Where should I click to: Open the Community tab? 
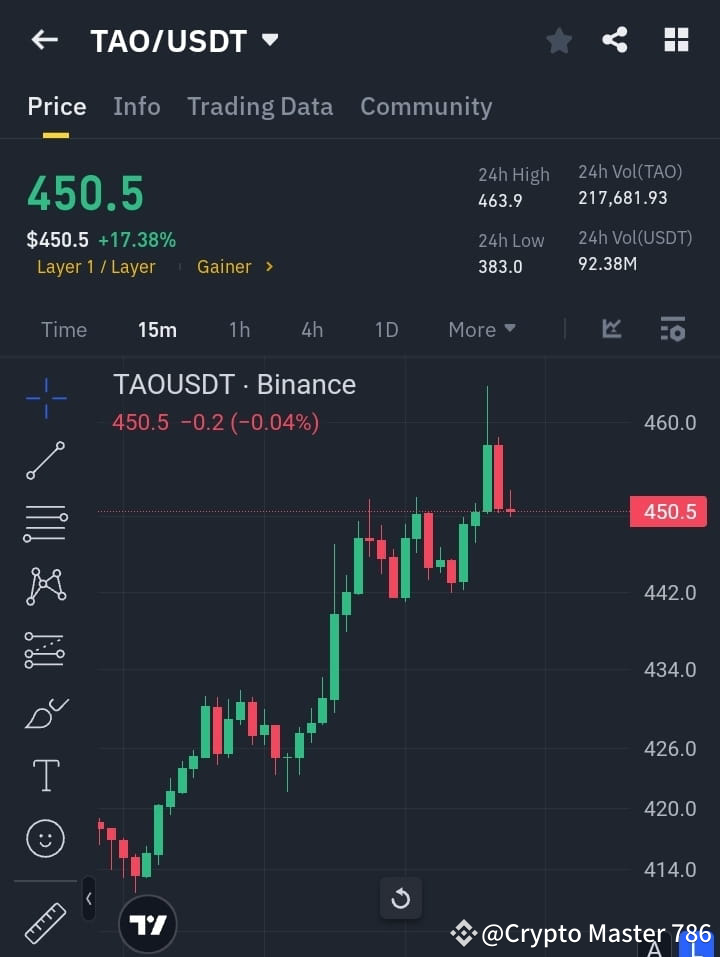pyautogui.click(x=426, y=106)
